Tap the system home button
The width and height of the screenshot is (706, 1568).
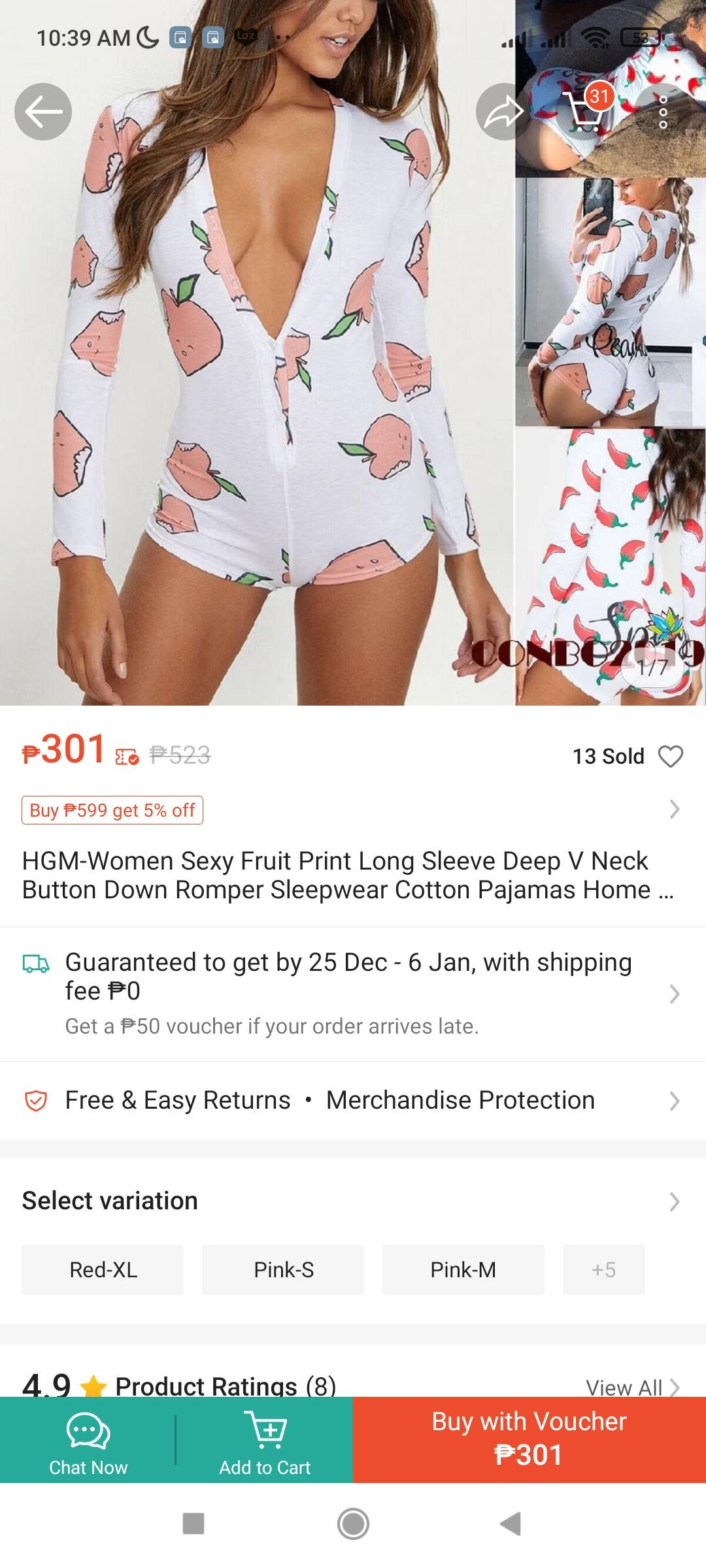(x=353, y=1524)
